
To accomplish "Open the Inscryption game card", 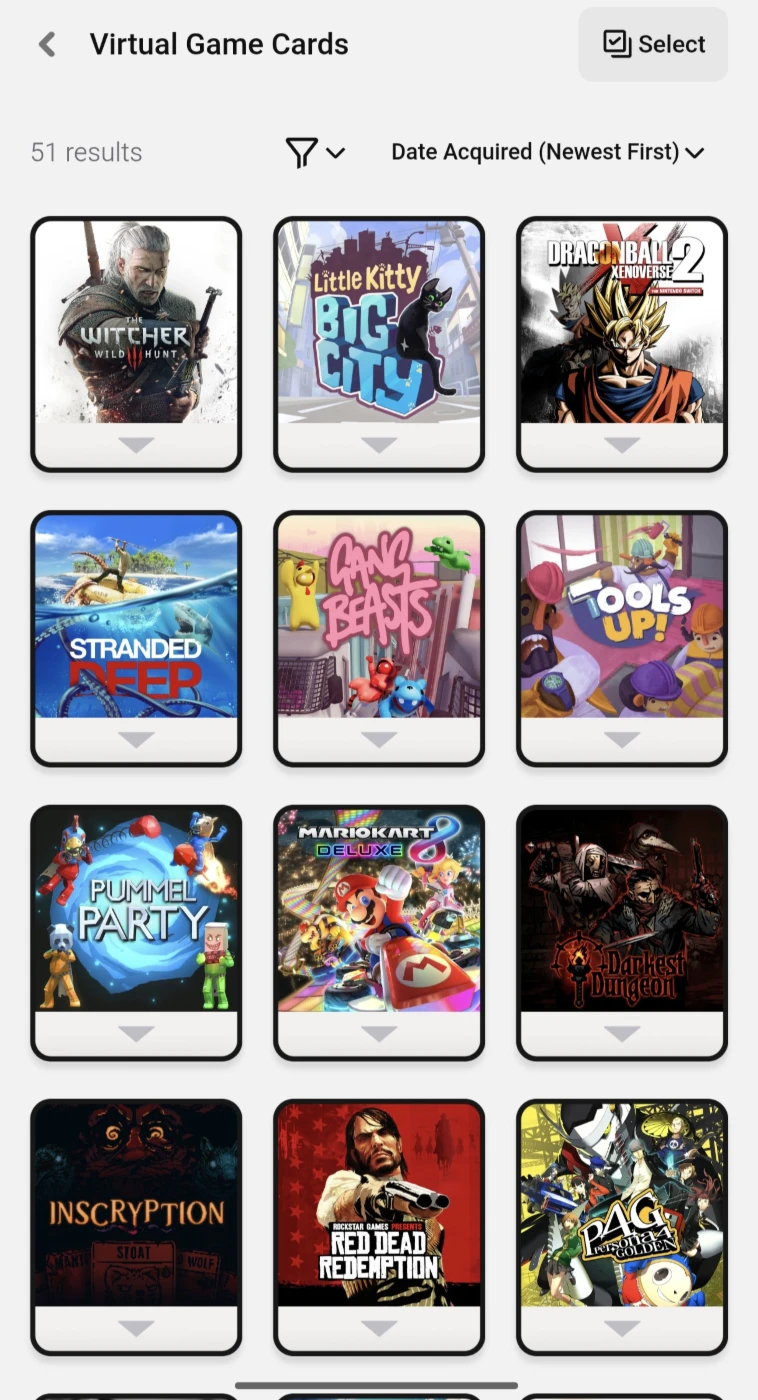I will click(x=136, y=1205).
